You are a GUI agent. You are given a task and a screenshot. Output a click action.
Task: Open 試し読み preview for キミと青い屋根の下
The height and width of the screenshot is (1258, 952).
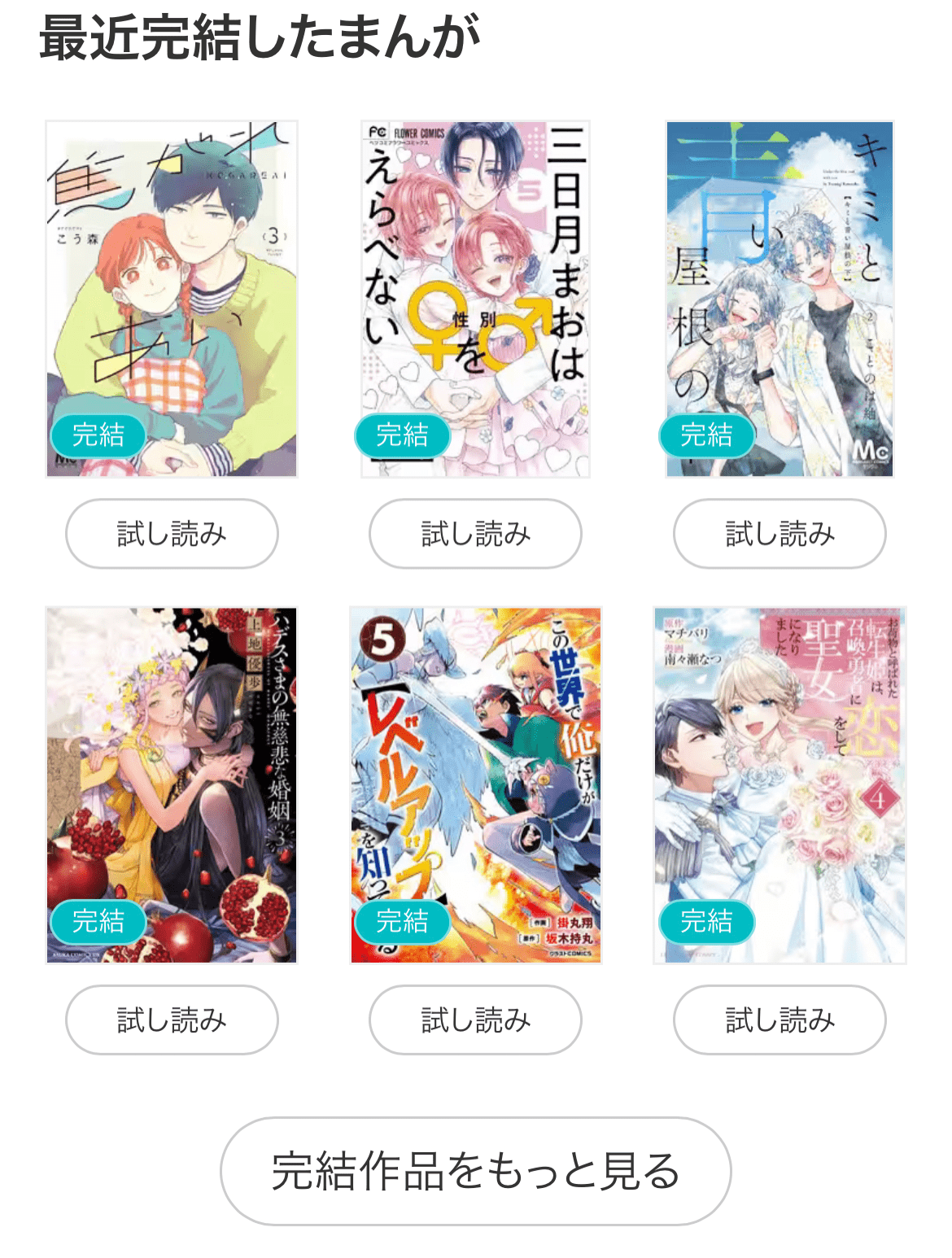[779, 534]
